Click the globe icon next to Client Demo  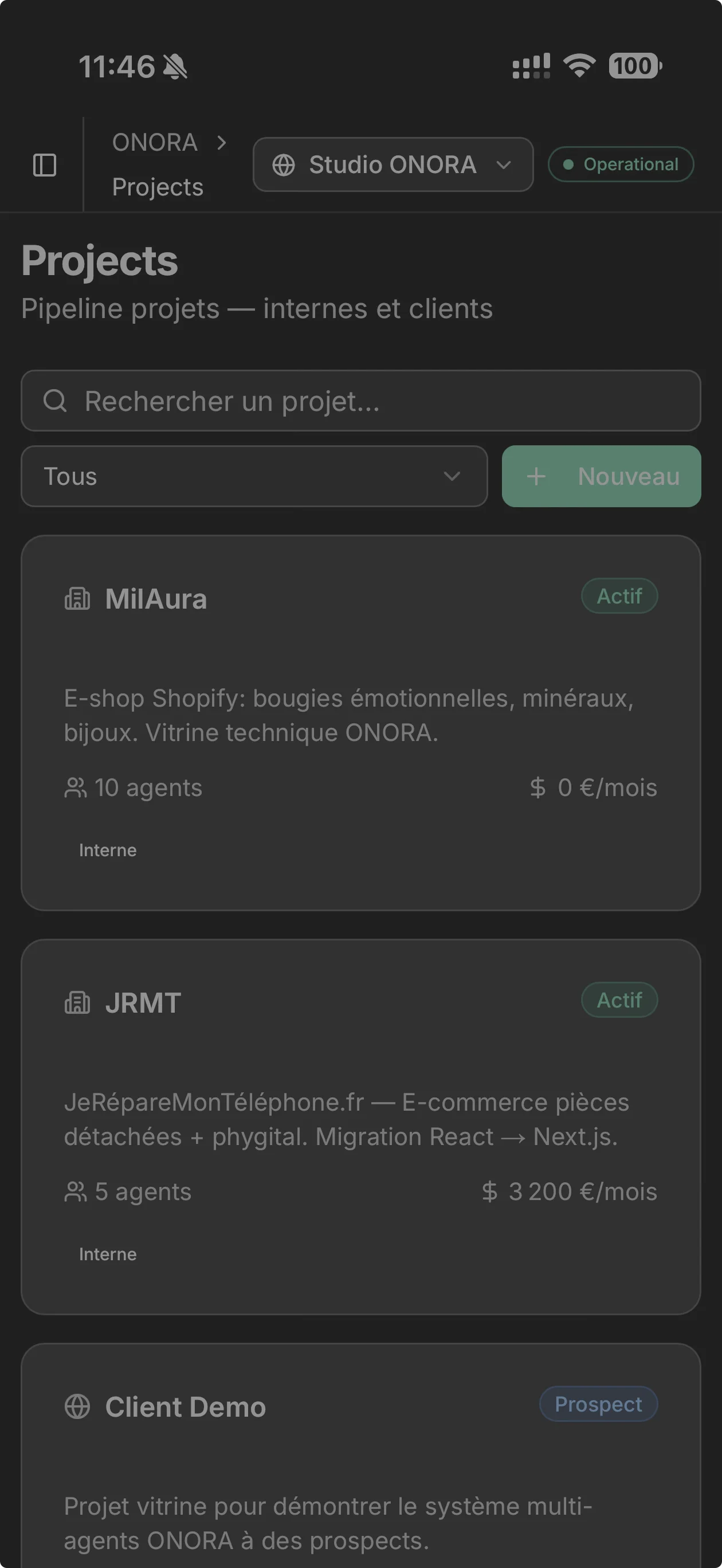tap(77, 1407)
